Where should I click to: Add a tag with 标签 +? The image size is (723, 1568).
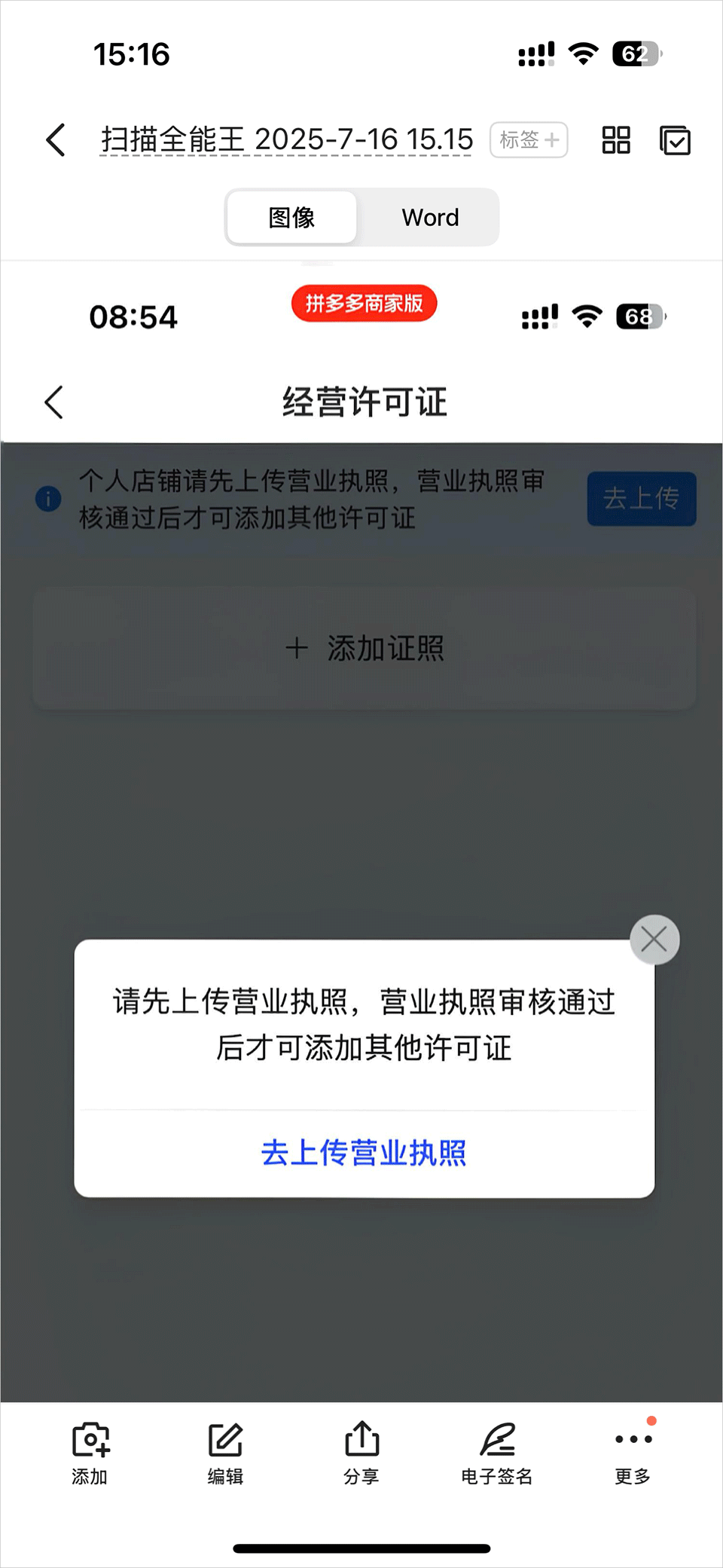[x=529, y=140]
